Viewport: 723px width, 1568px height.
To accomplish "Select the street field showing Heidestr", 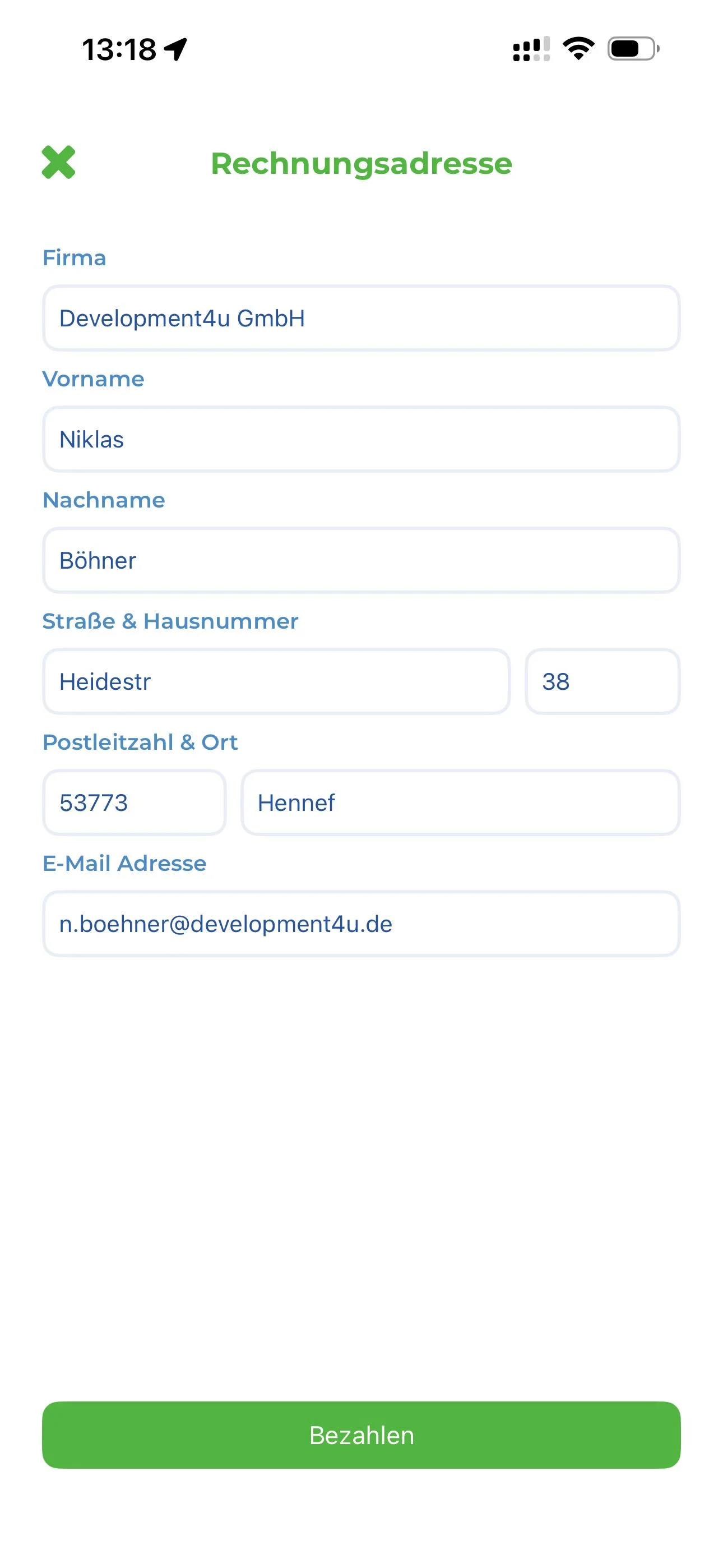I will pyautogui.click(x=276, y=682).
